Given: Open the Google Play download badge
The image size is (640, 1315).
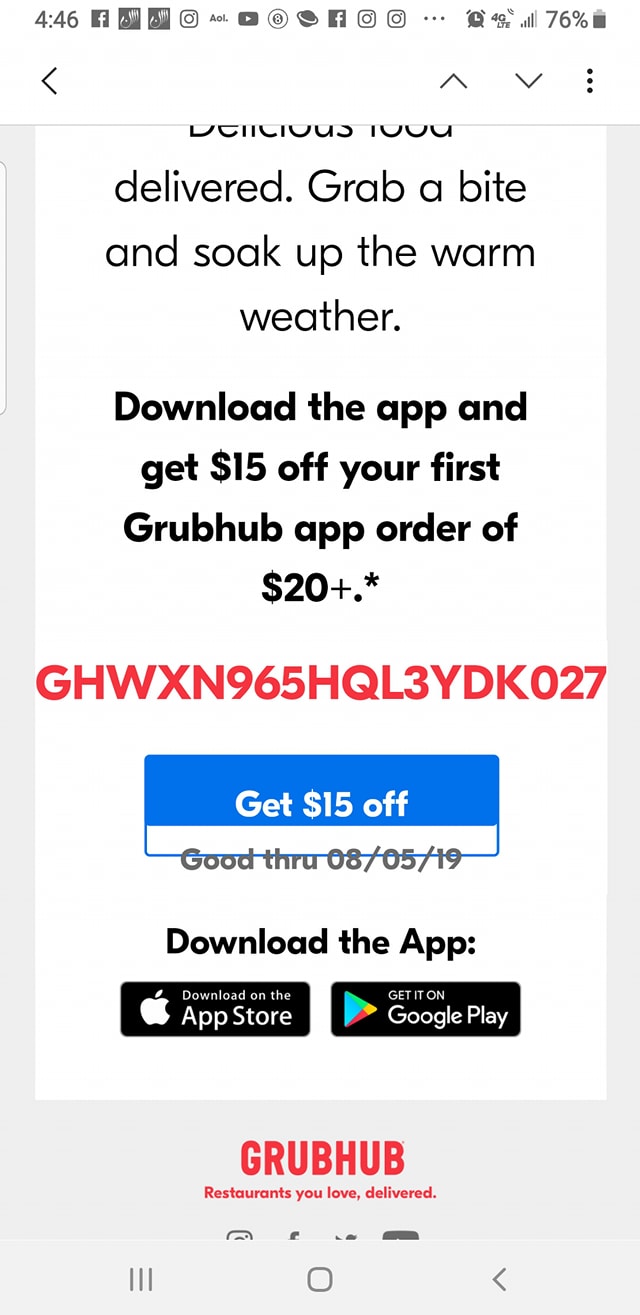Looking at the screenshot, I should 426,1008.
